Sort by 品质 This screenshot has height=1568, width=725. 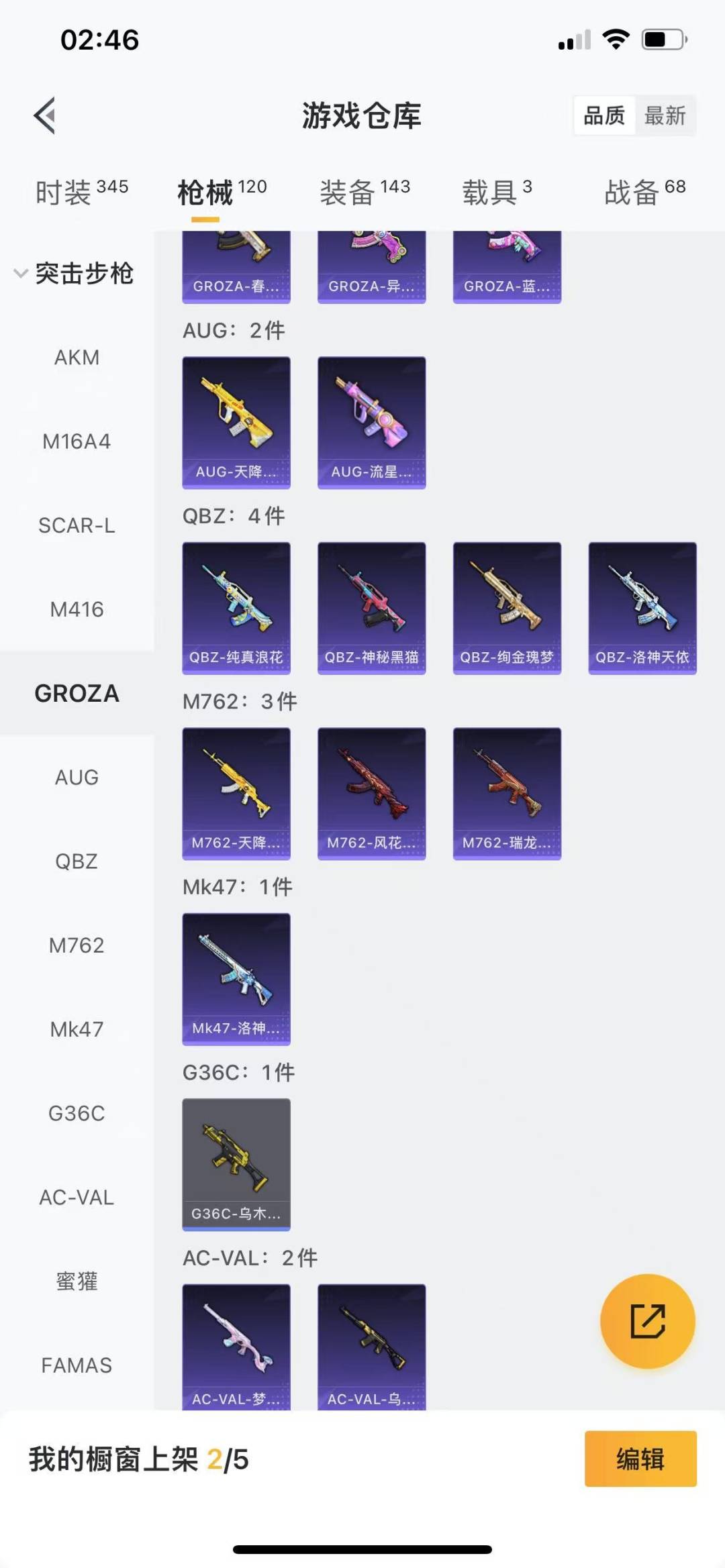click(x=604, y=115)
